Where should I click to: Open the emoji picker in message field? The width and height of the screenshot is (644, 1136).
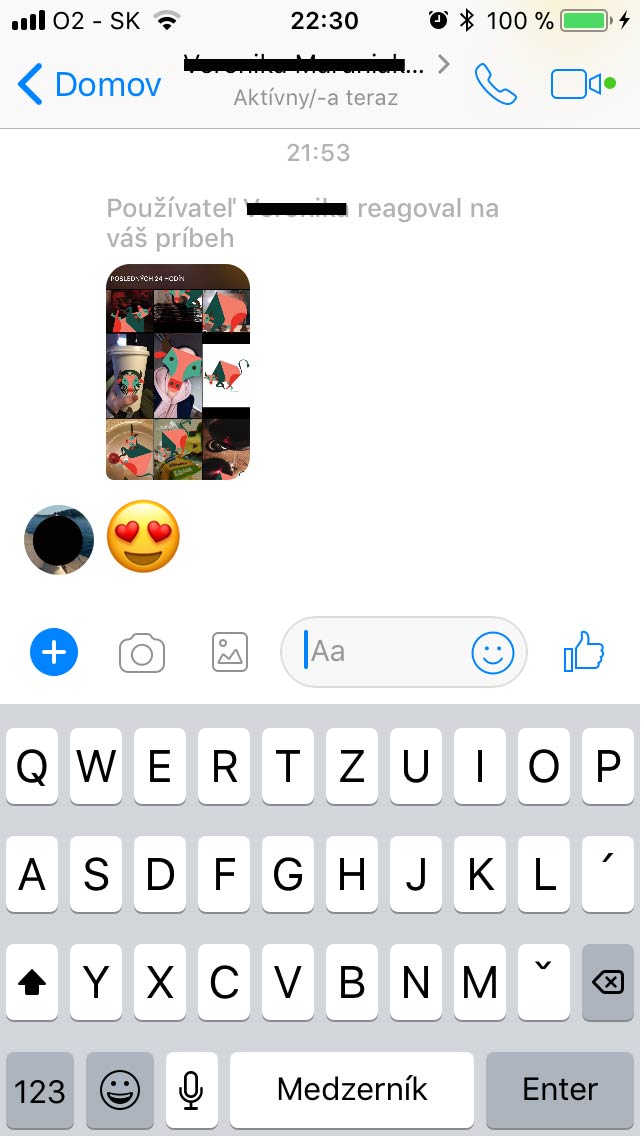pyautogui.click(x=492, y=654)
